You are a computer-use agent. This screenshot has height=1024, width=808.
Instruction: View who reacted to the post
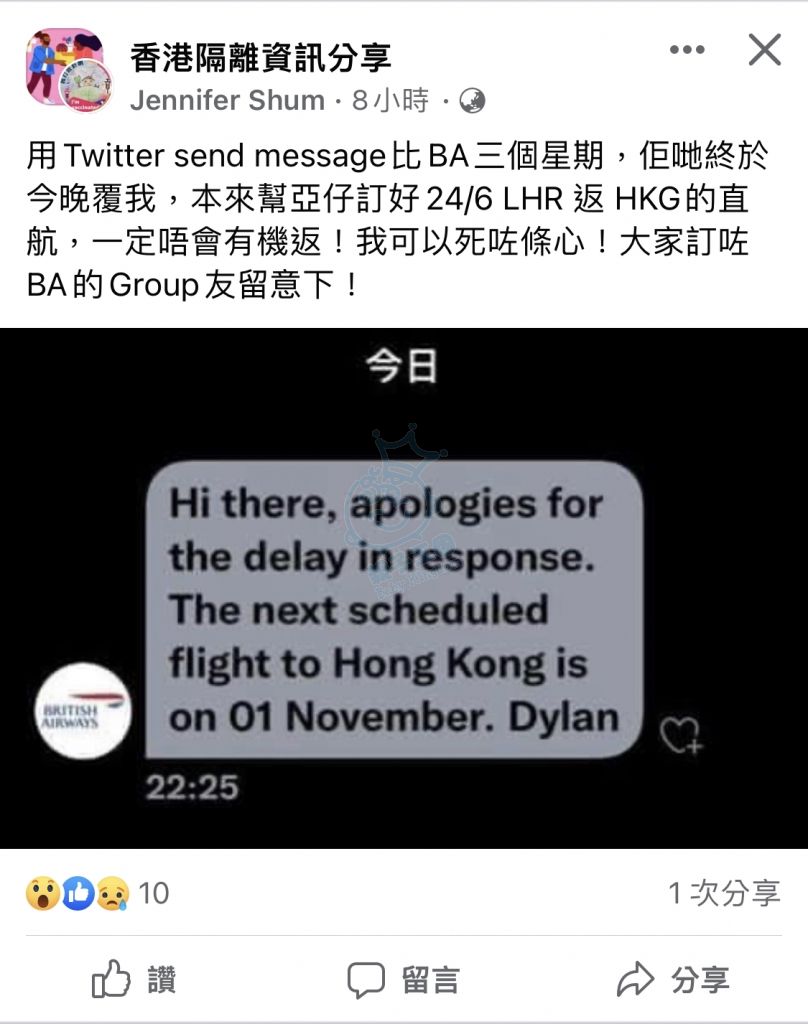97,892
